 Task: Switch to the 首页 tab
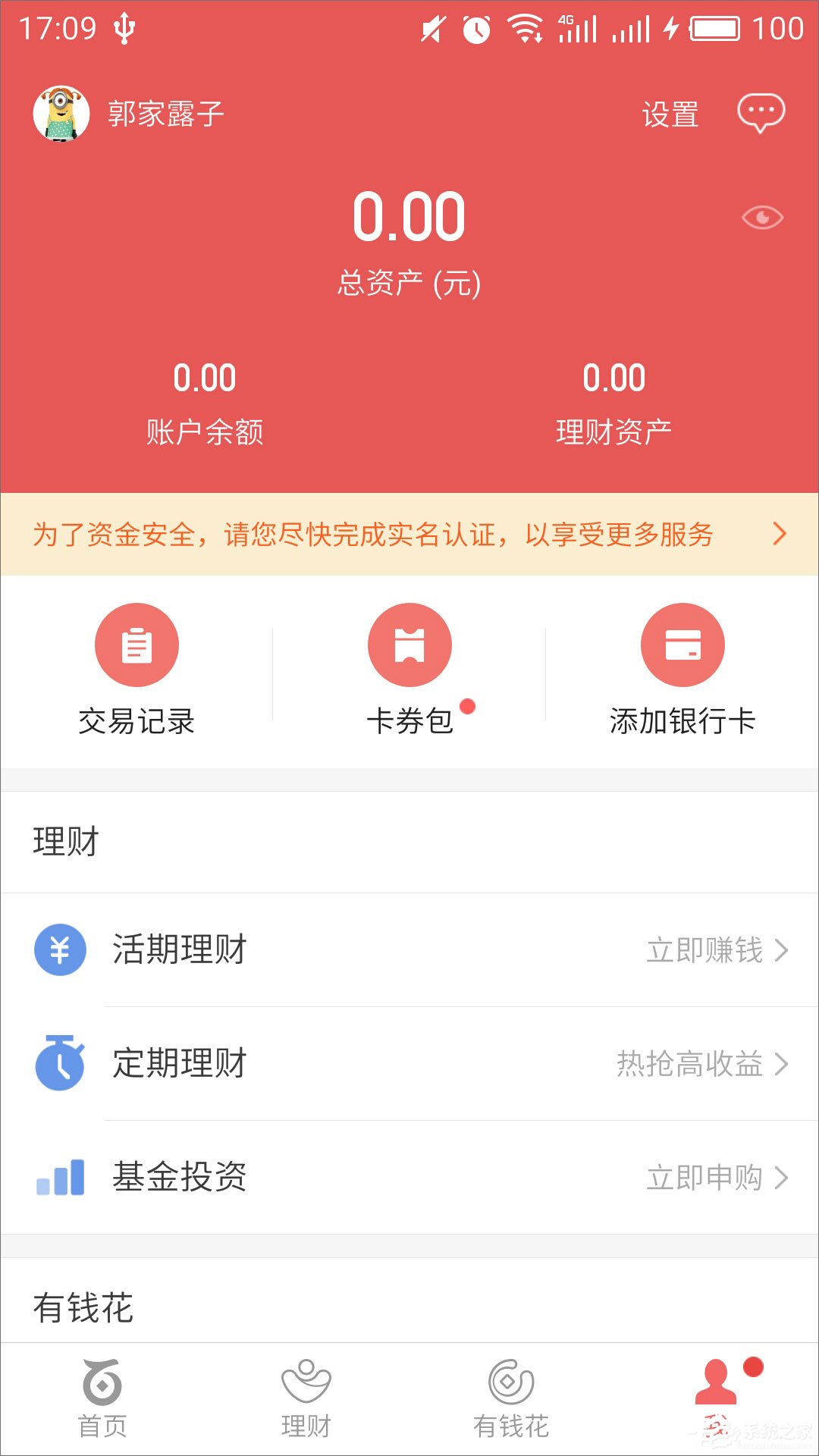pos(102,1399)
